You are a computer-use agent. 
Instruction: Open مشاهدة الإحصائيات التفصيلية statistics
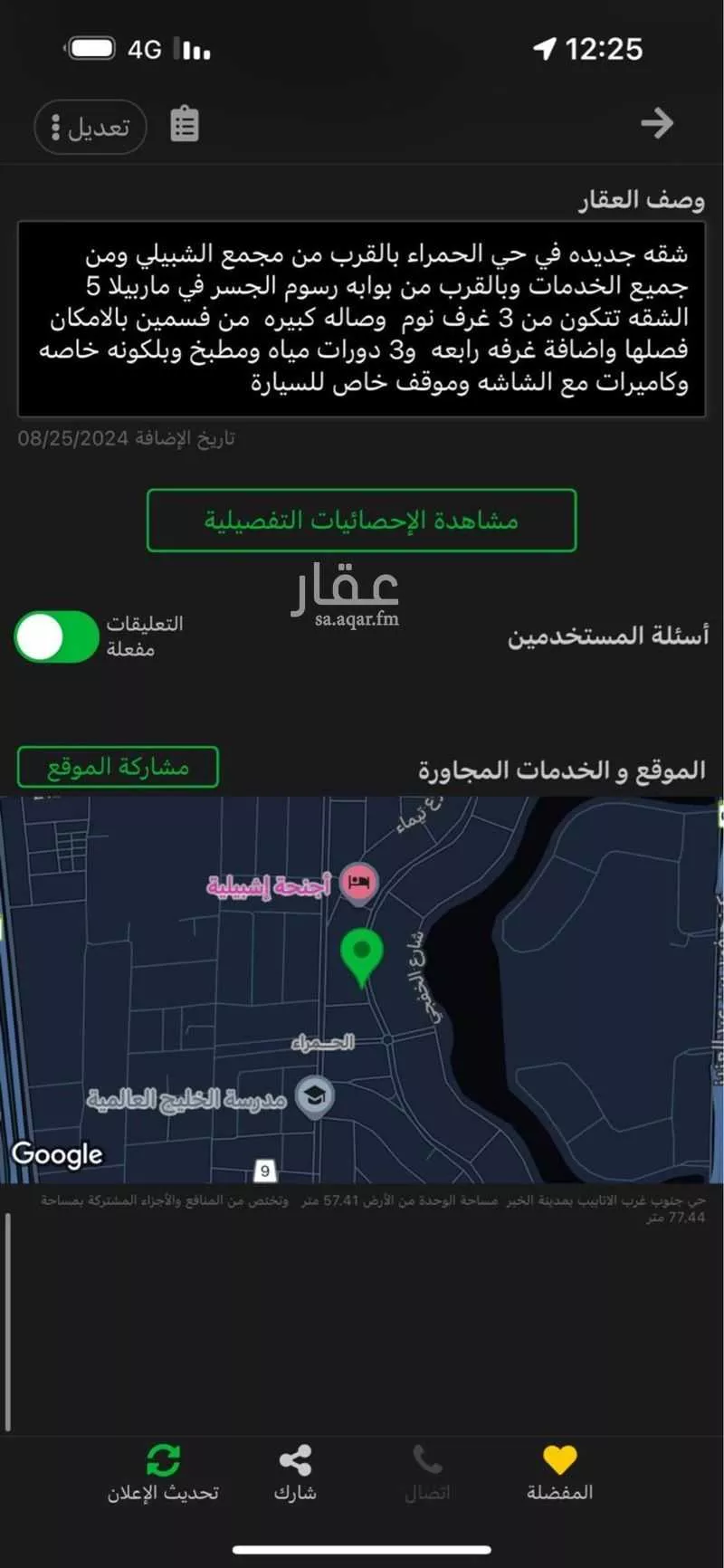tap(361, 520)
